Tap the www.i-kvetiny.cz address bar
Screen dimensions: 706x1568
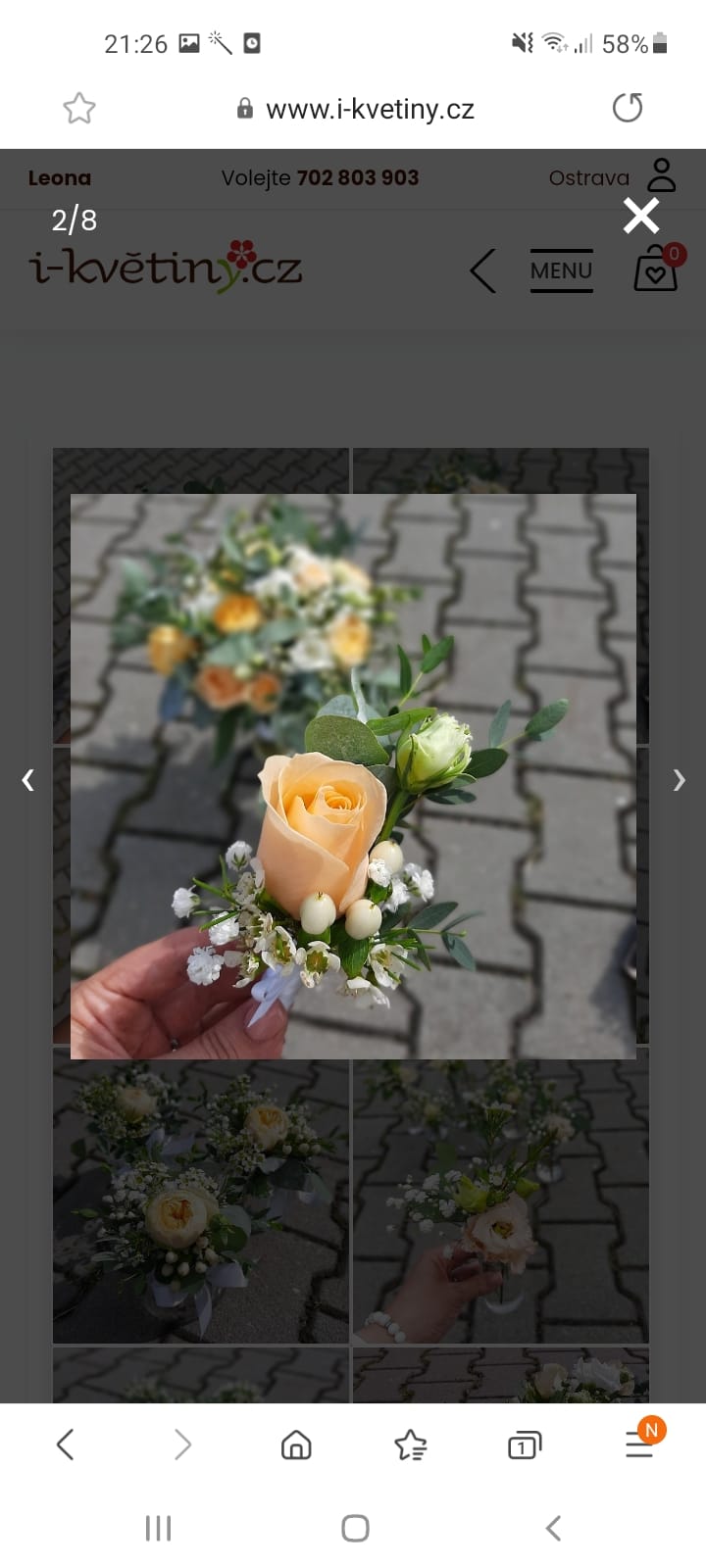[355, 109]
